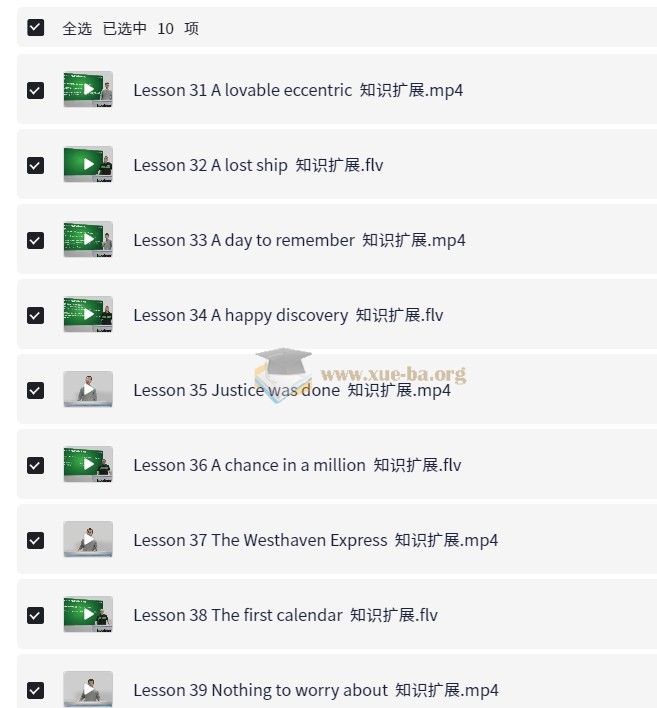Open Lesson 34 A happy discovery video

(x=287, y=315)
